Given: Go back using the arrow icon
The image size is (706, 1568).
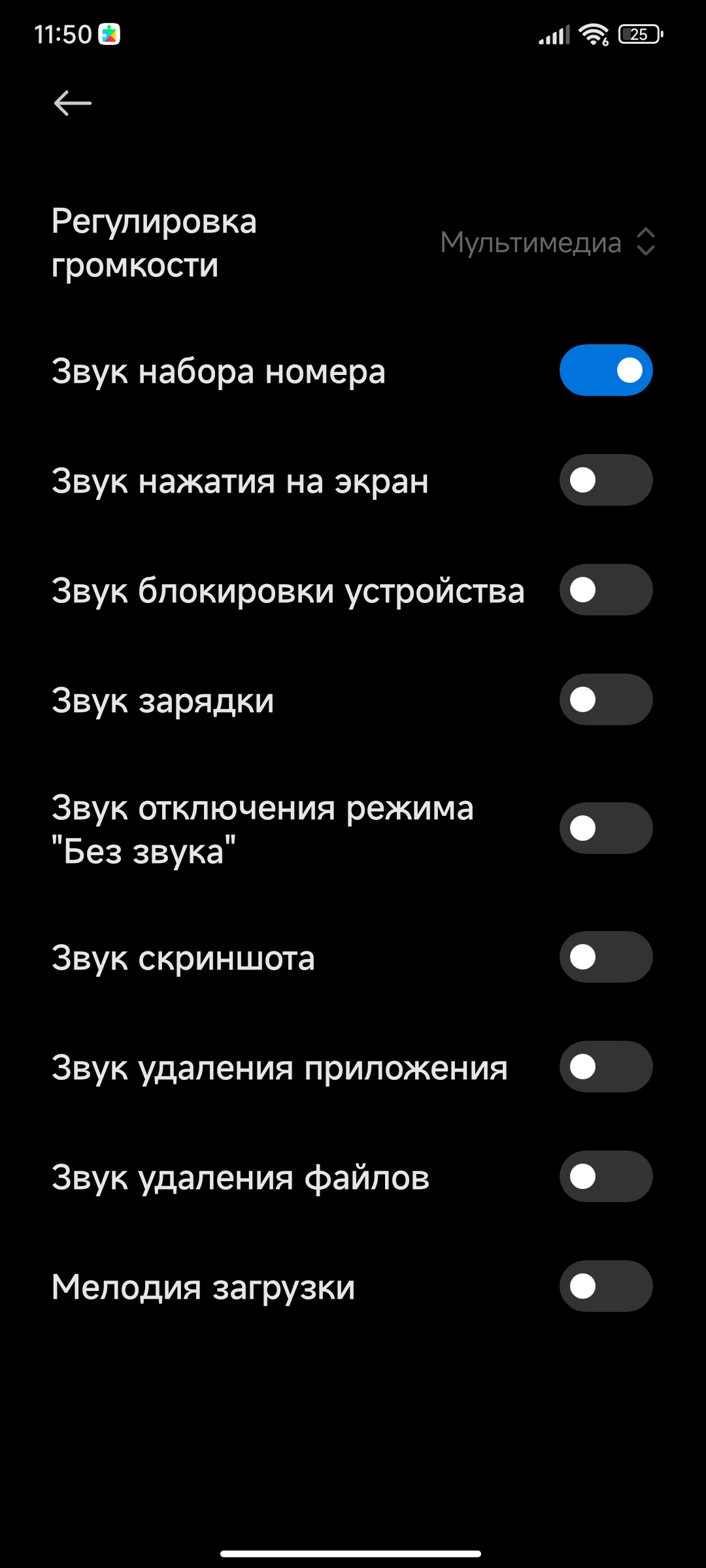Looking at the screenshot, I should point(73,103).
